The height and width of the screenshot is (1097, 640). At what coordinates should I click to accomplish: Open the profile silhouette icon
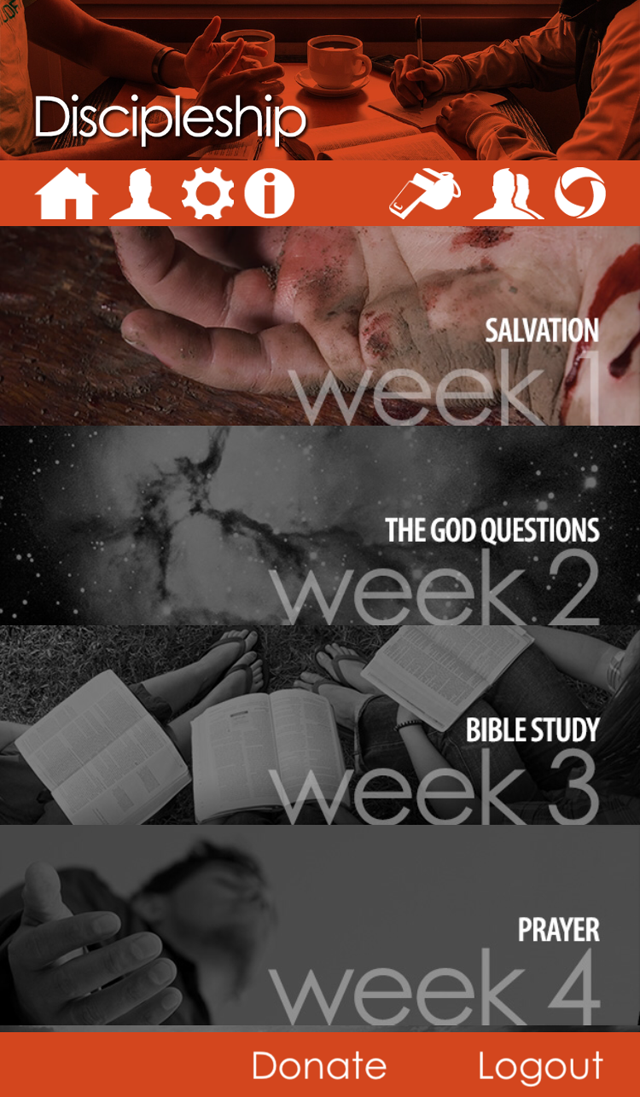pyautogui.click(x=139, y=194)
